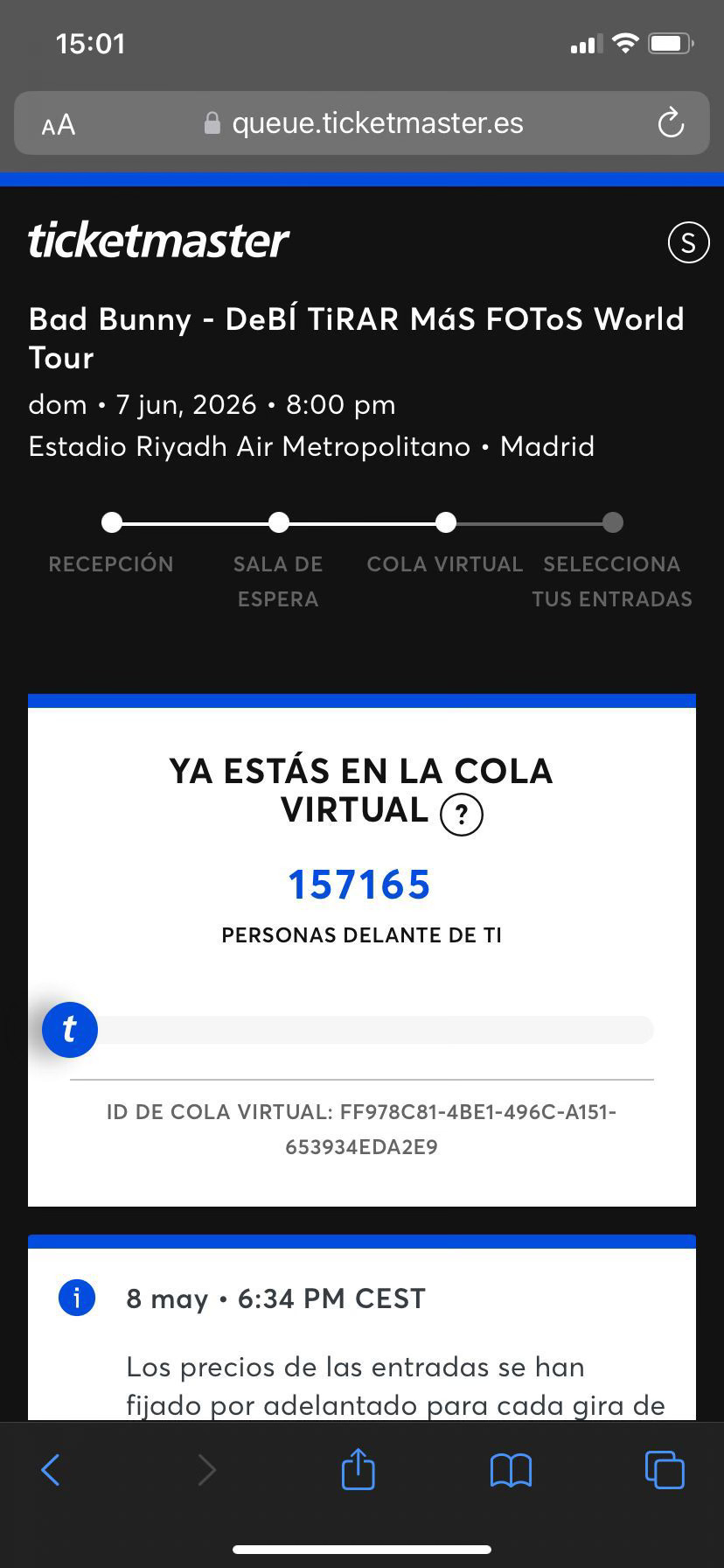
Task: Open Safari bookmarks
Action: tap(512, 1470)
